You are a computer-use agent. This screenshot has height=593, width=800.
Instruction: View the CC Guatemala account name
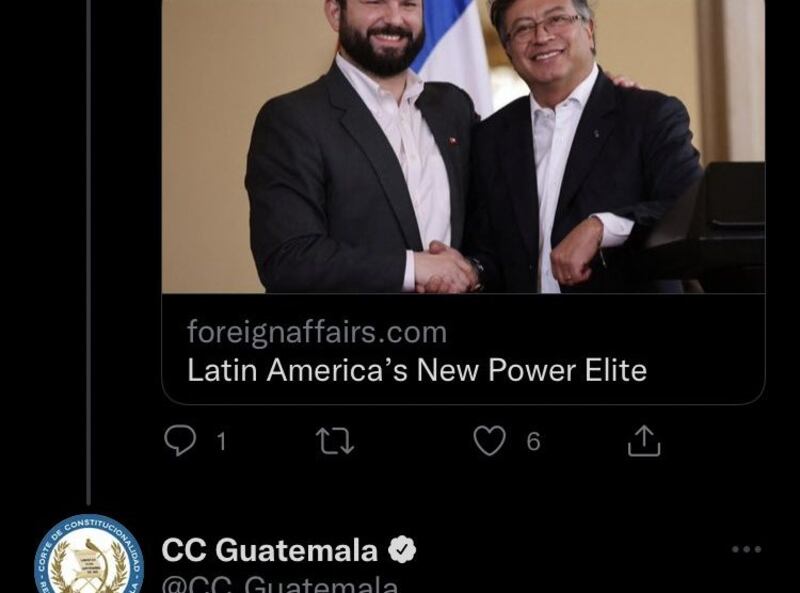pos(270,550)
